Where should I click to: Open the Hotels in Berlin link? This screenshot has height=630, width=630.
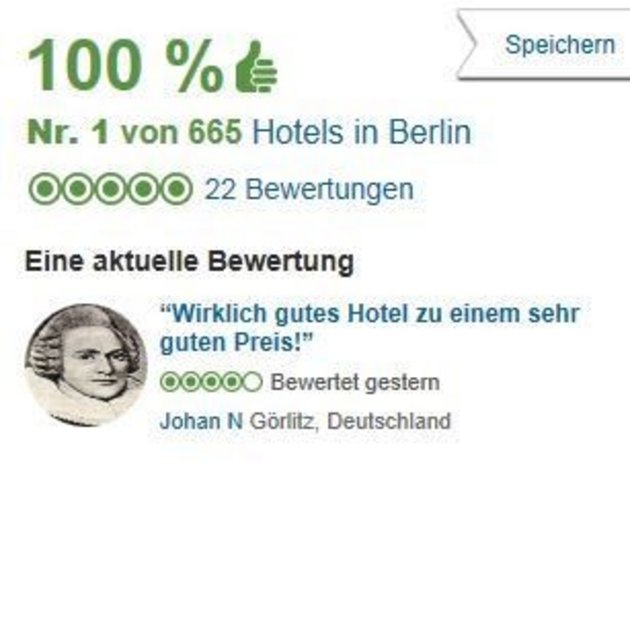[361, 133]
